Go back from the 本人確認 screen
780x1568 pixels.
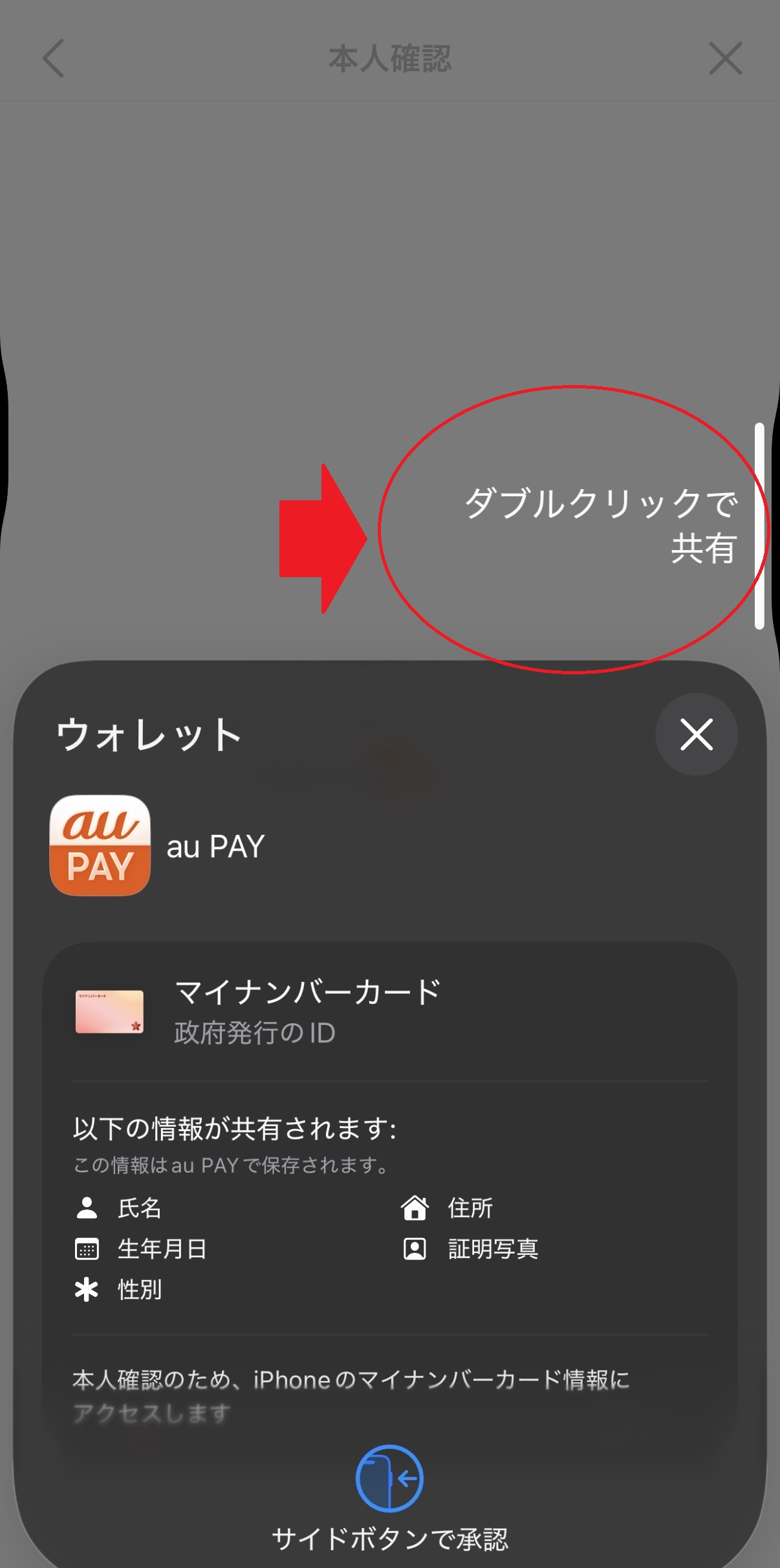coord(54,58)
